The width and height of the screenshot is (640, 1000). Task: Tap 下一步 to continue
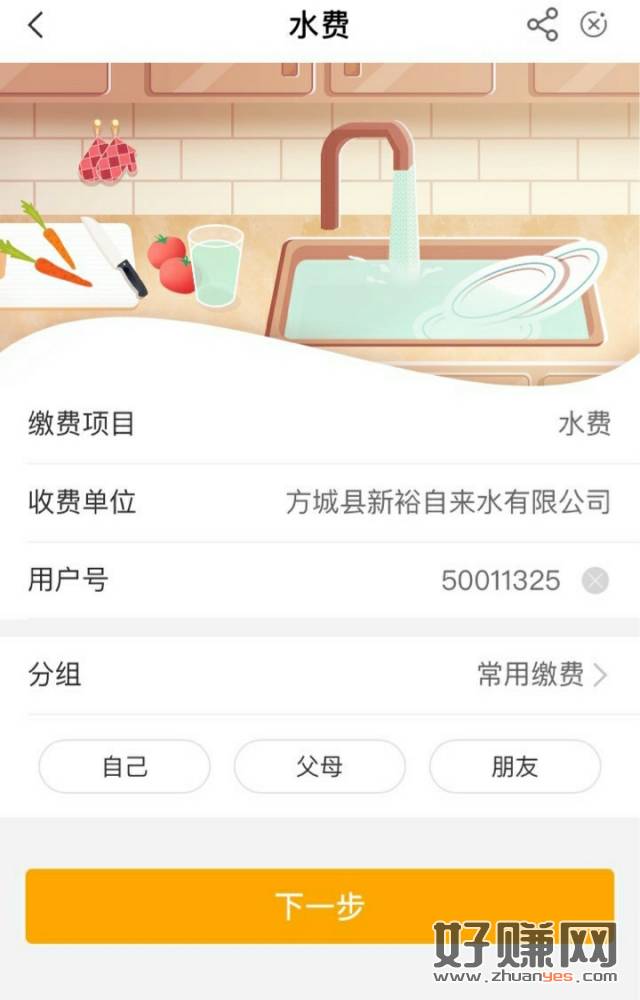[x=320, y=906]
